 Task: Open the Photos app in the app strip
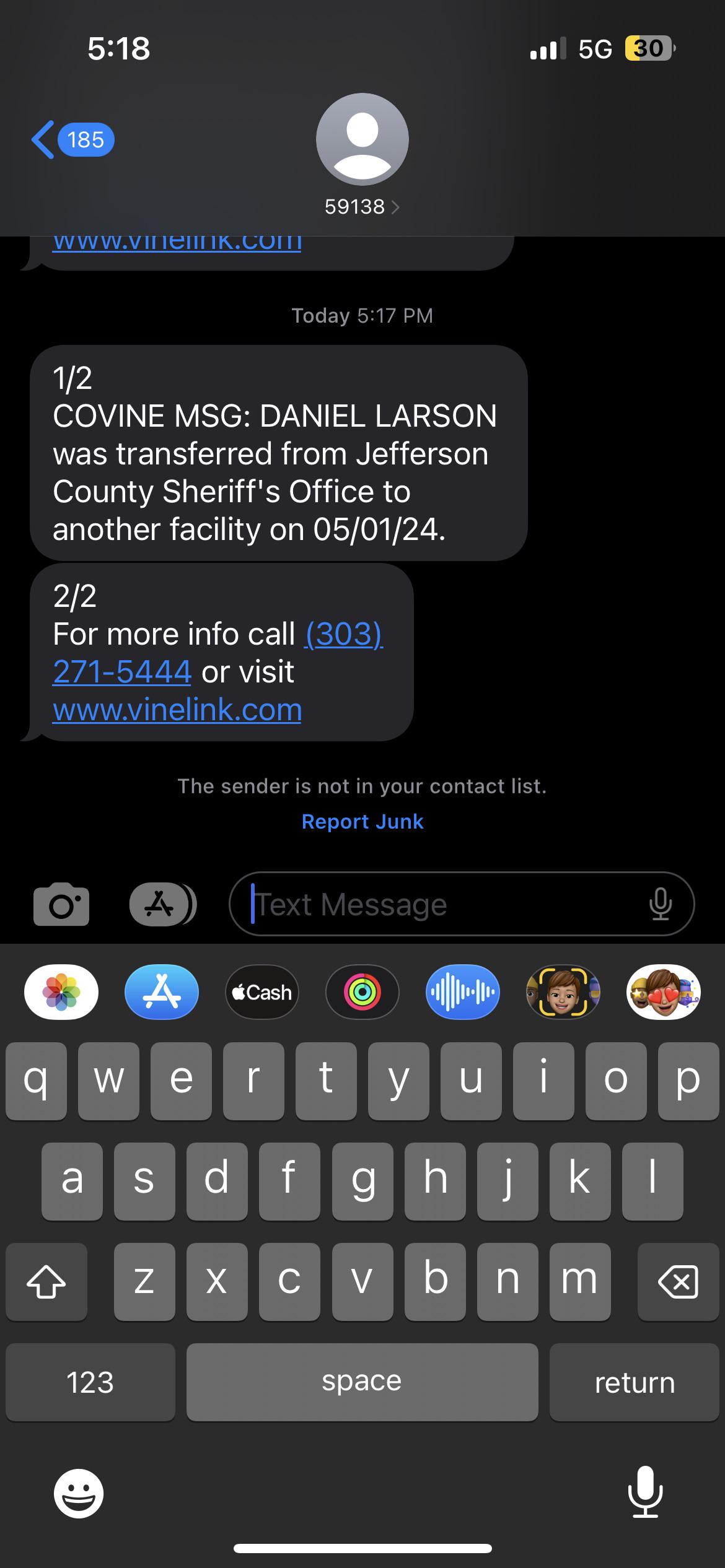point(61,992)
